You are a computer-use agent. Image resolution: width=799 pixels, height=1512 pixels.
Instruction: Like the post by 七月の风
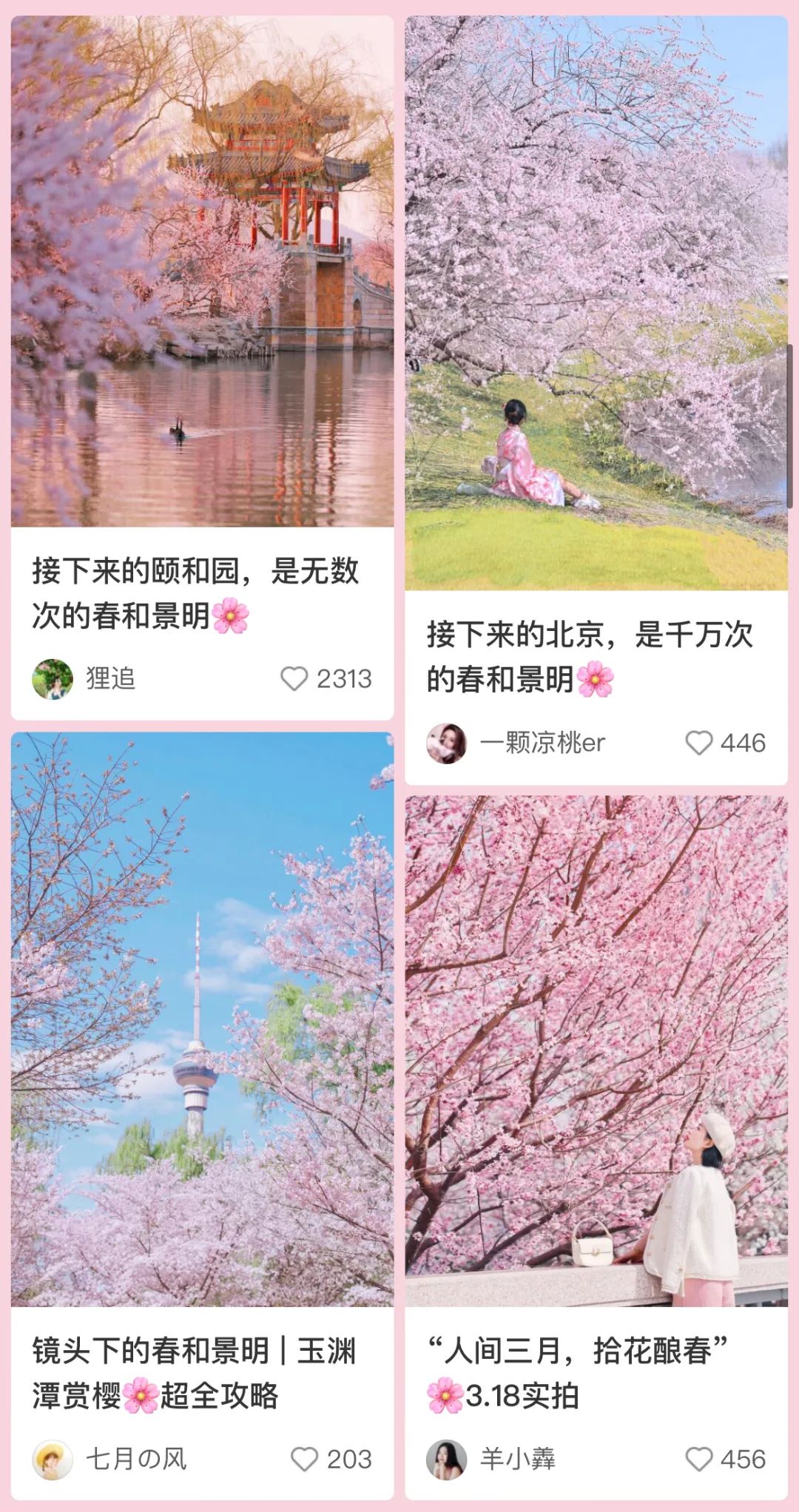point(304,1459)
